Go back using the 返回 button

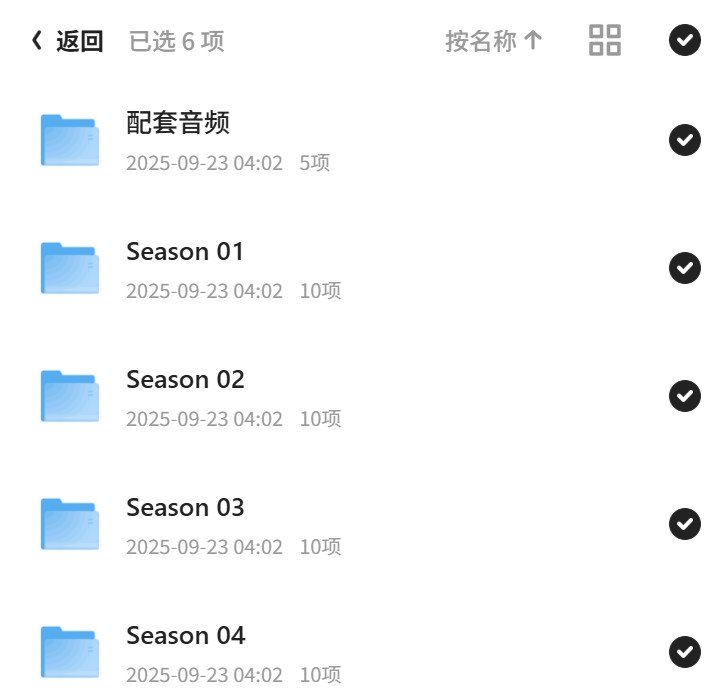pyautogui.click(x=67, y=41)
